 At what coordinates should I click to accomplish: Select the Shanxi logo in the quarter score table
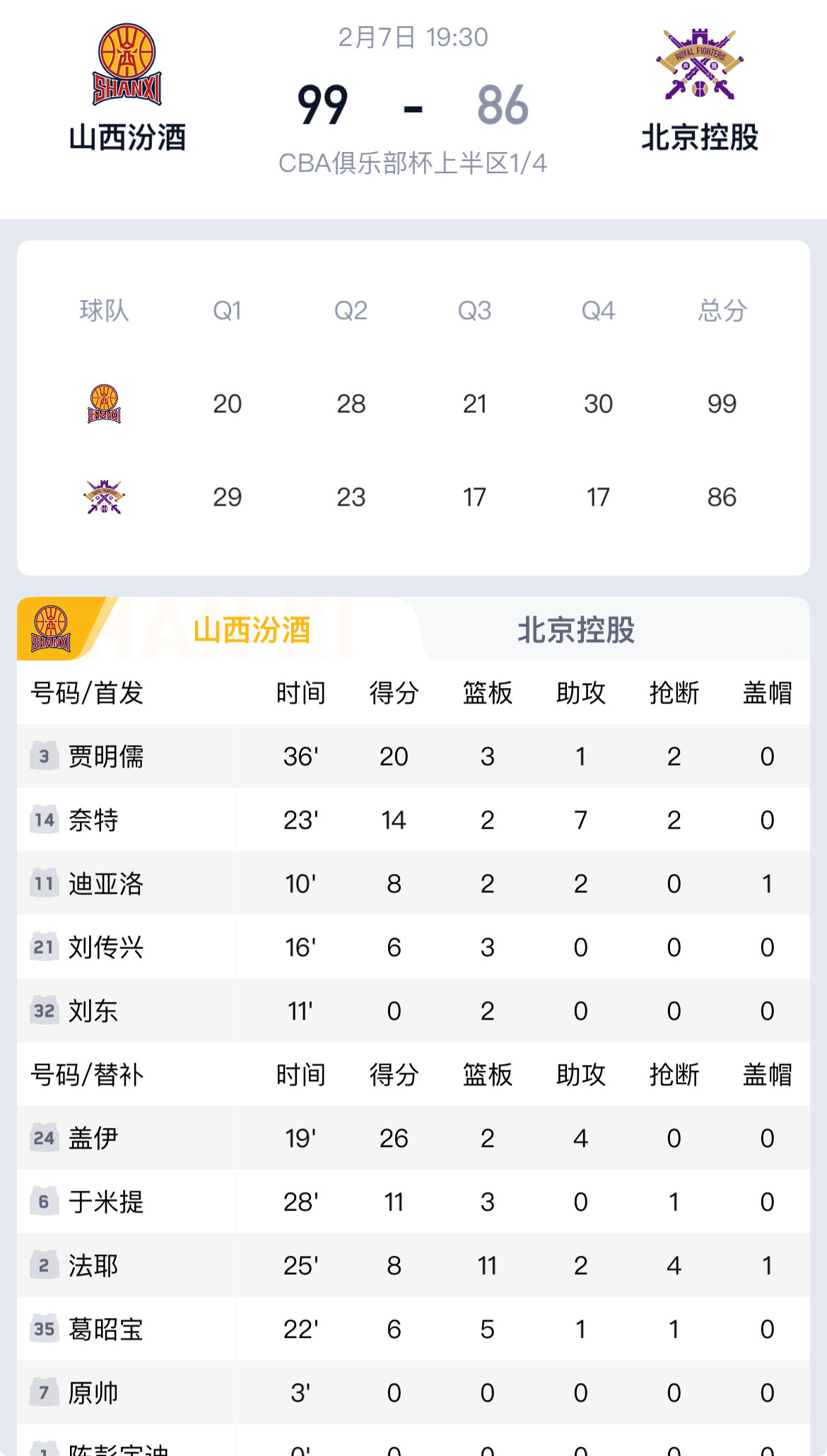(105, 403)
